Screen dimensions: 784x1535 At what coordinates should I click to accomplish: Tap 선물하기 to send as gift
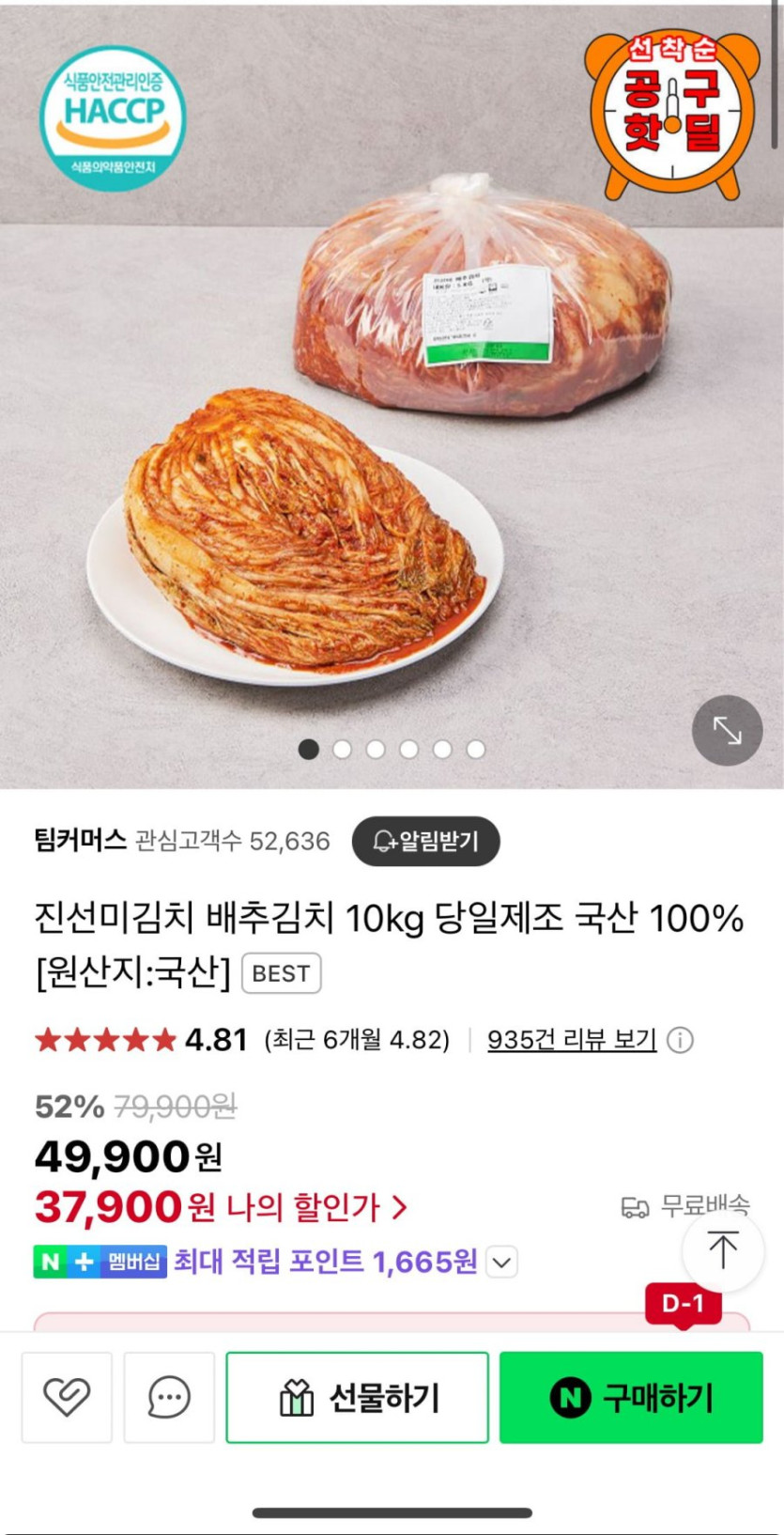click(x=357, y=1397)
